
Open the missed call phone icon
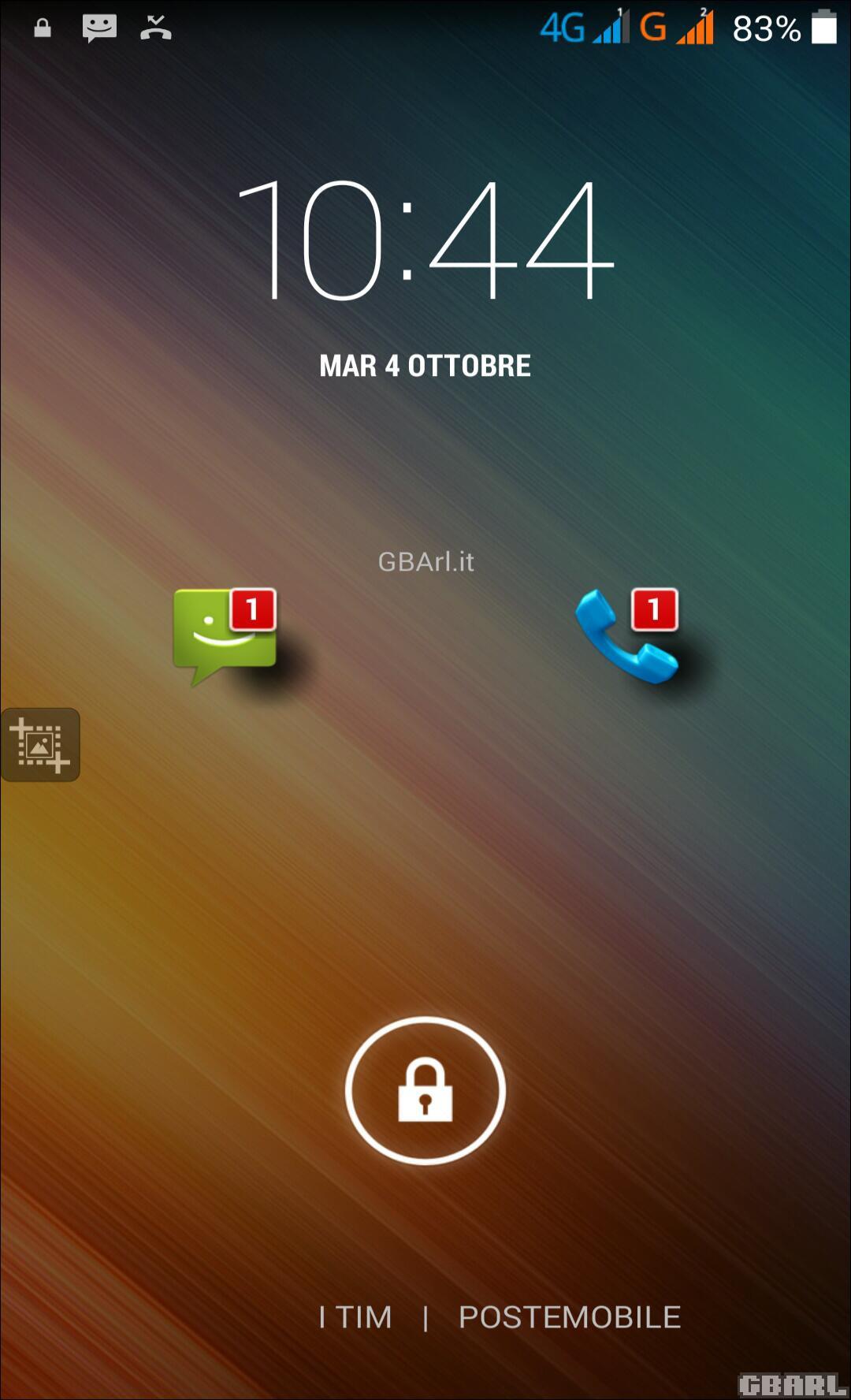tap(627, 635)
